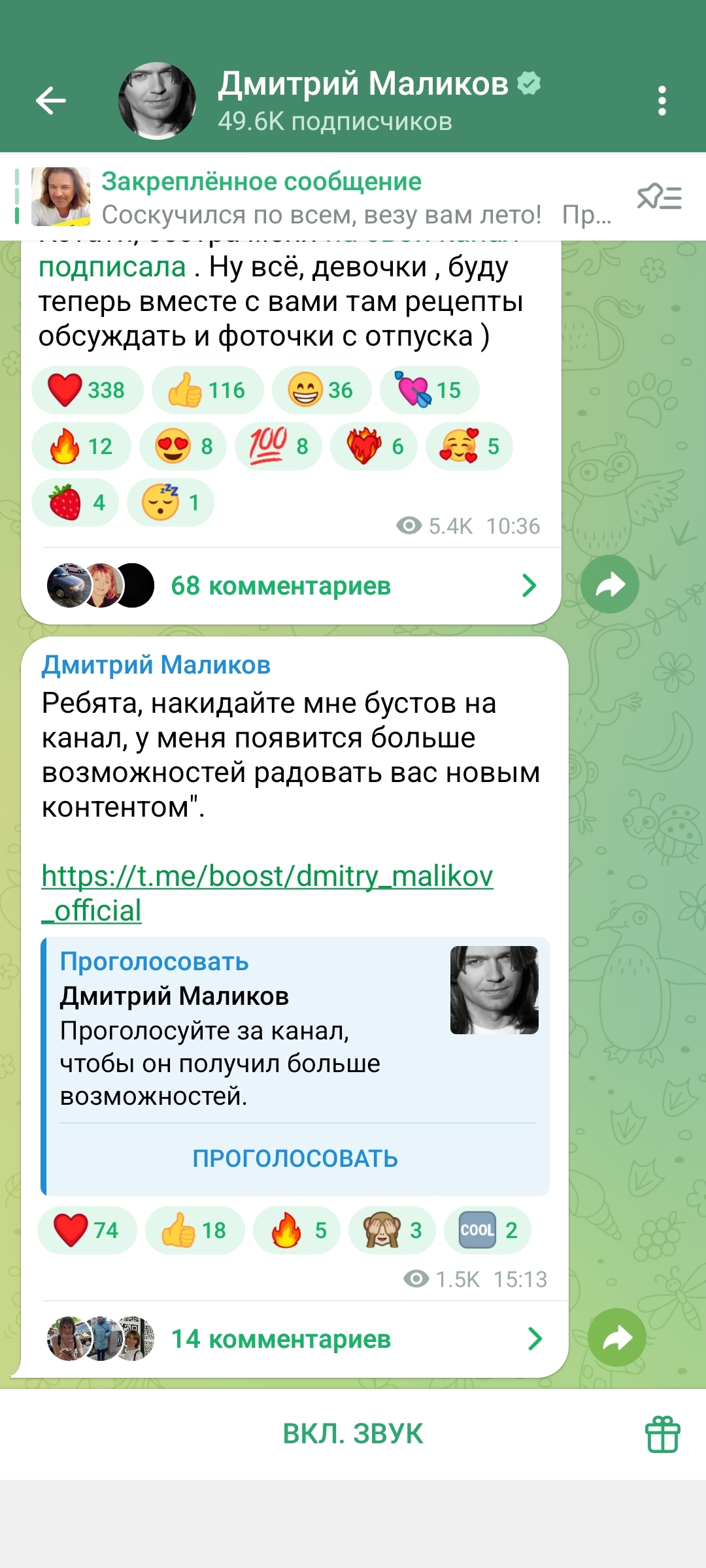This screenshot has width=706, height=1568.
Task: Add heart reaction with 338 count
Action: click(x=87, y=390)
